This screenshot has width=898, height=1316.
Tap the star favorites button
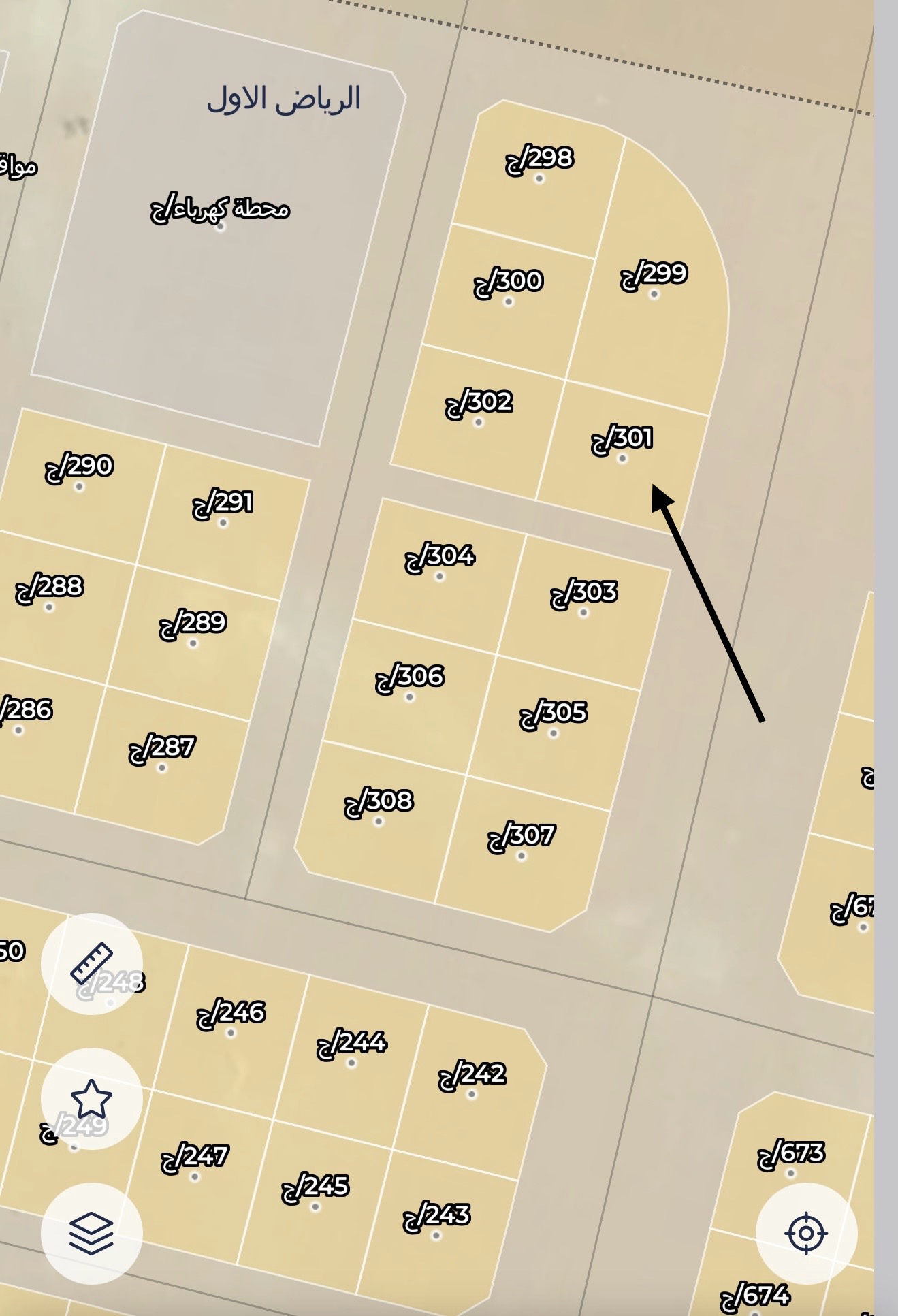(x=91, y=1098)
